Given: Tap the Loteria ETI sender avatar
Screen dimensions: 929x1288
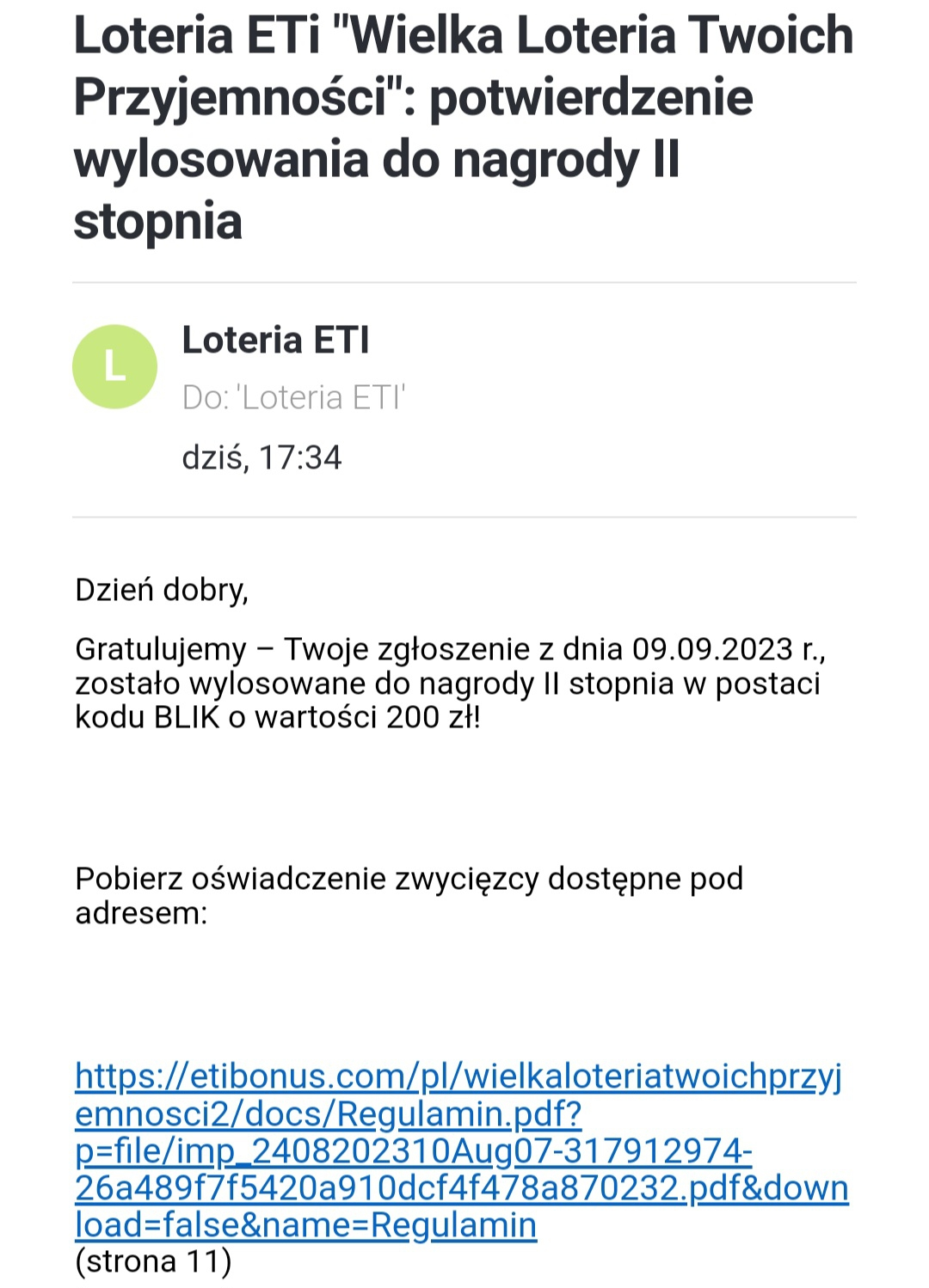Looking at the screenshot, I should [x=114, y=367].
